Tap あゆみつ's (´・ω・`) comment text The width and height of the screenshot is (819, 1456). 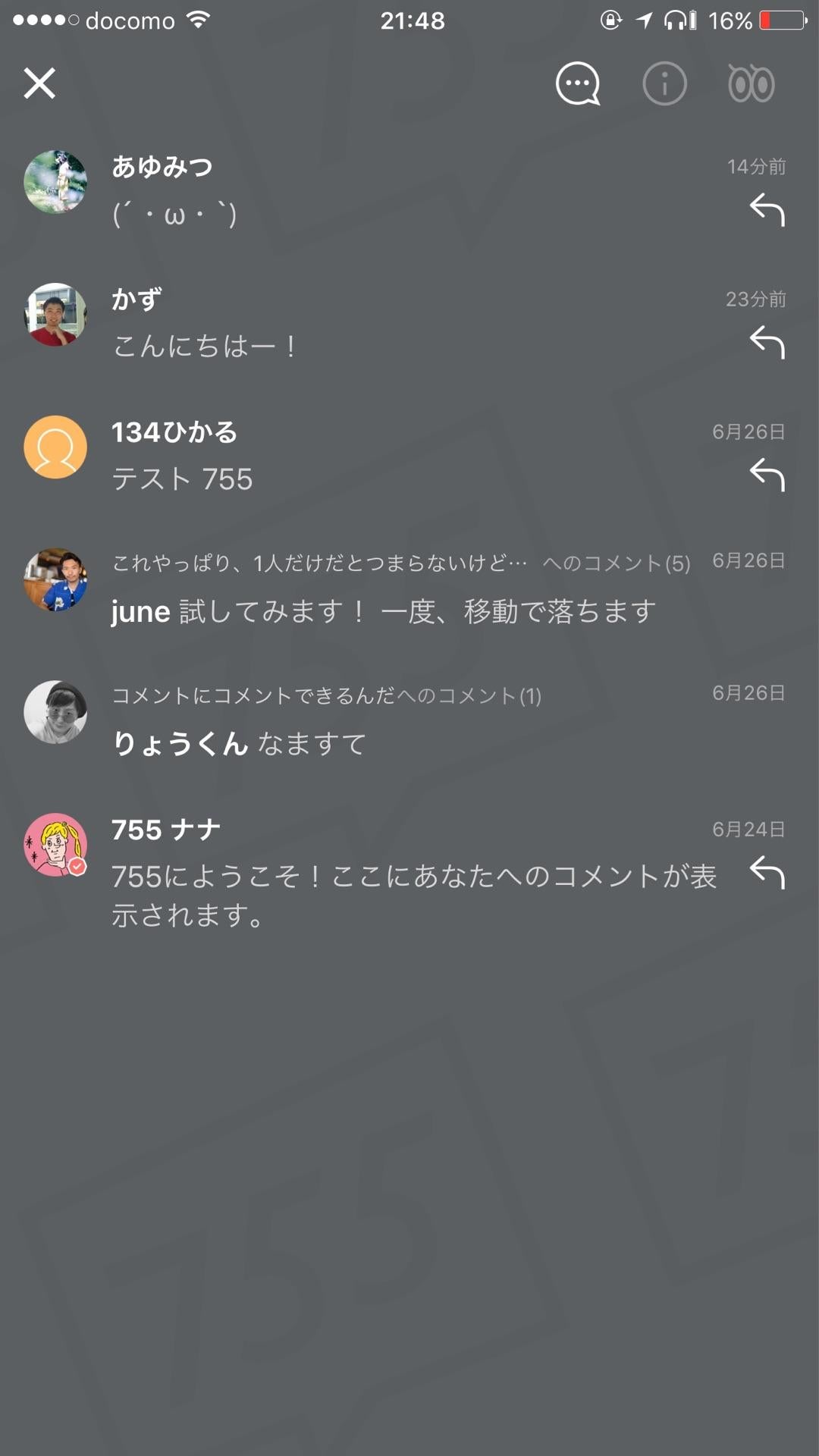pyautogui.click(x=176, y=214)
